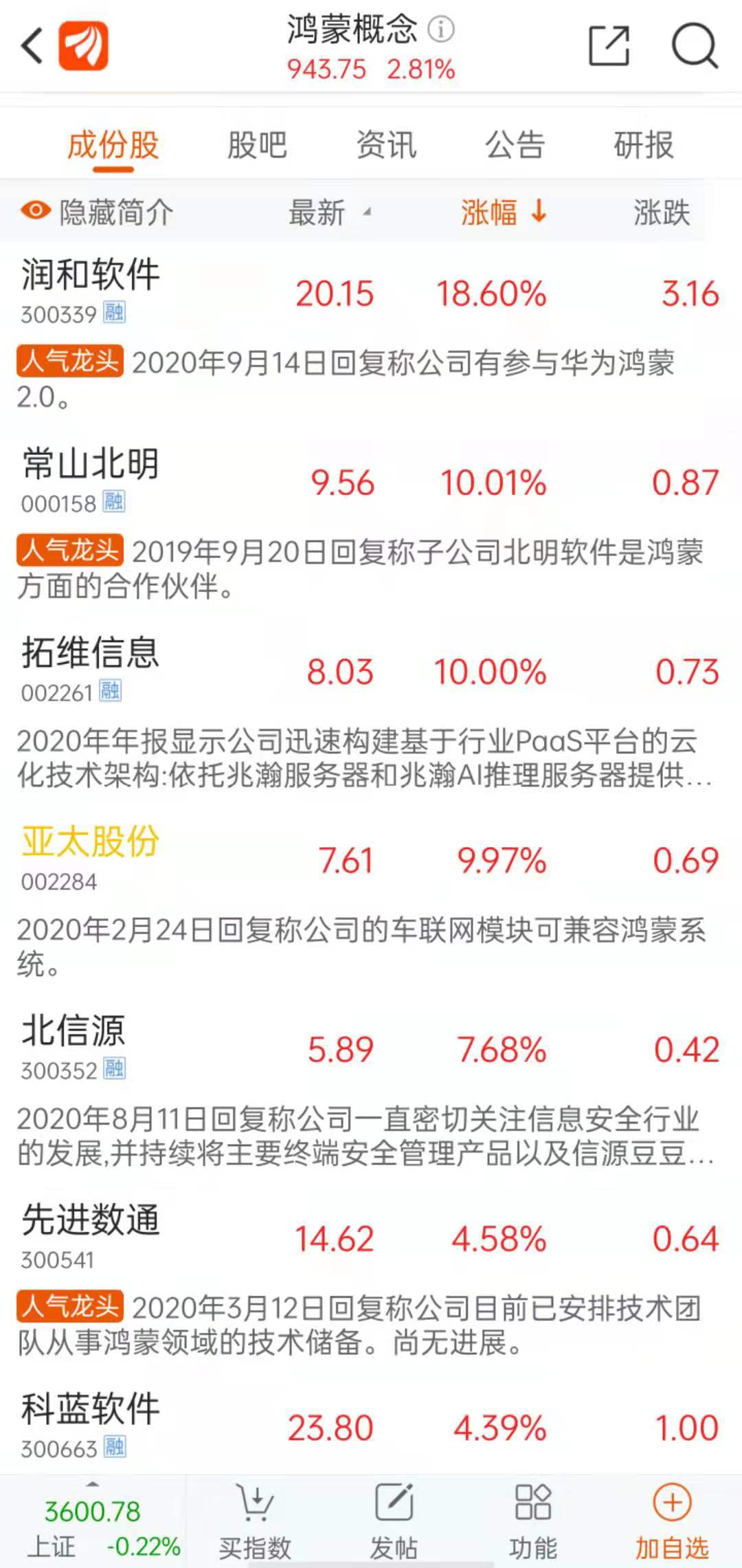Go back with the top-left arrow
Image resolution: width=742 pixels, height=1568 pixels.
pyautogui.click(x=32, y=46)
